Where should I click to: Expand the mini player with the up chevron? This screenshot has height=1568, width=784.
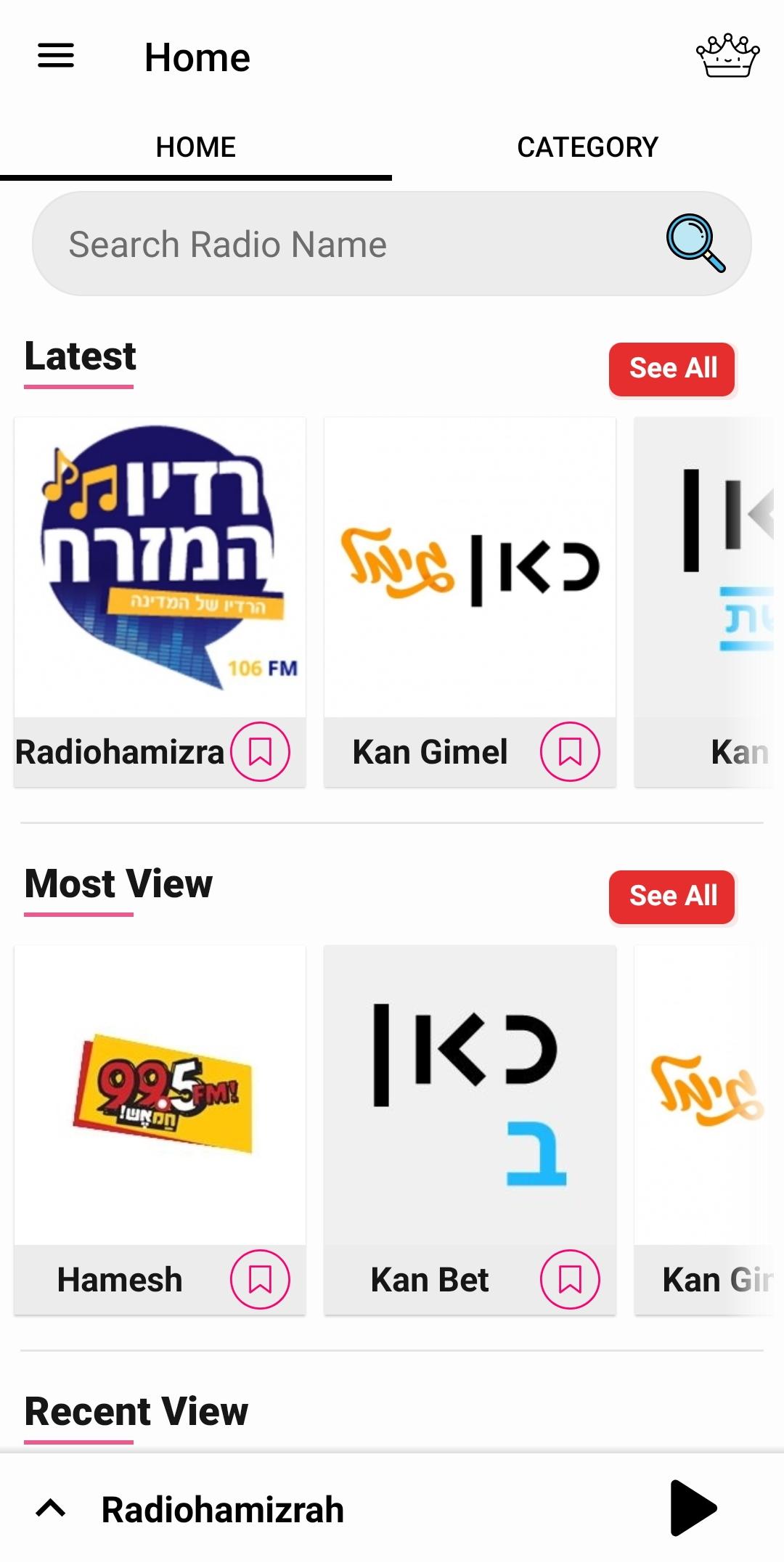click(x=51, y=1508)
